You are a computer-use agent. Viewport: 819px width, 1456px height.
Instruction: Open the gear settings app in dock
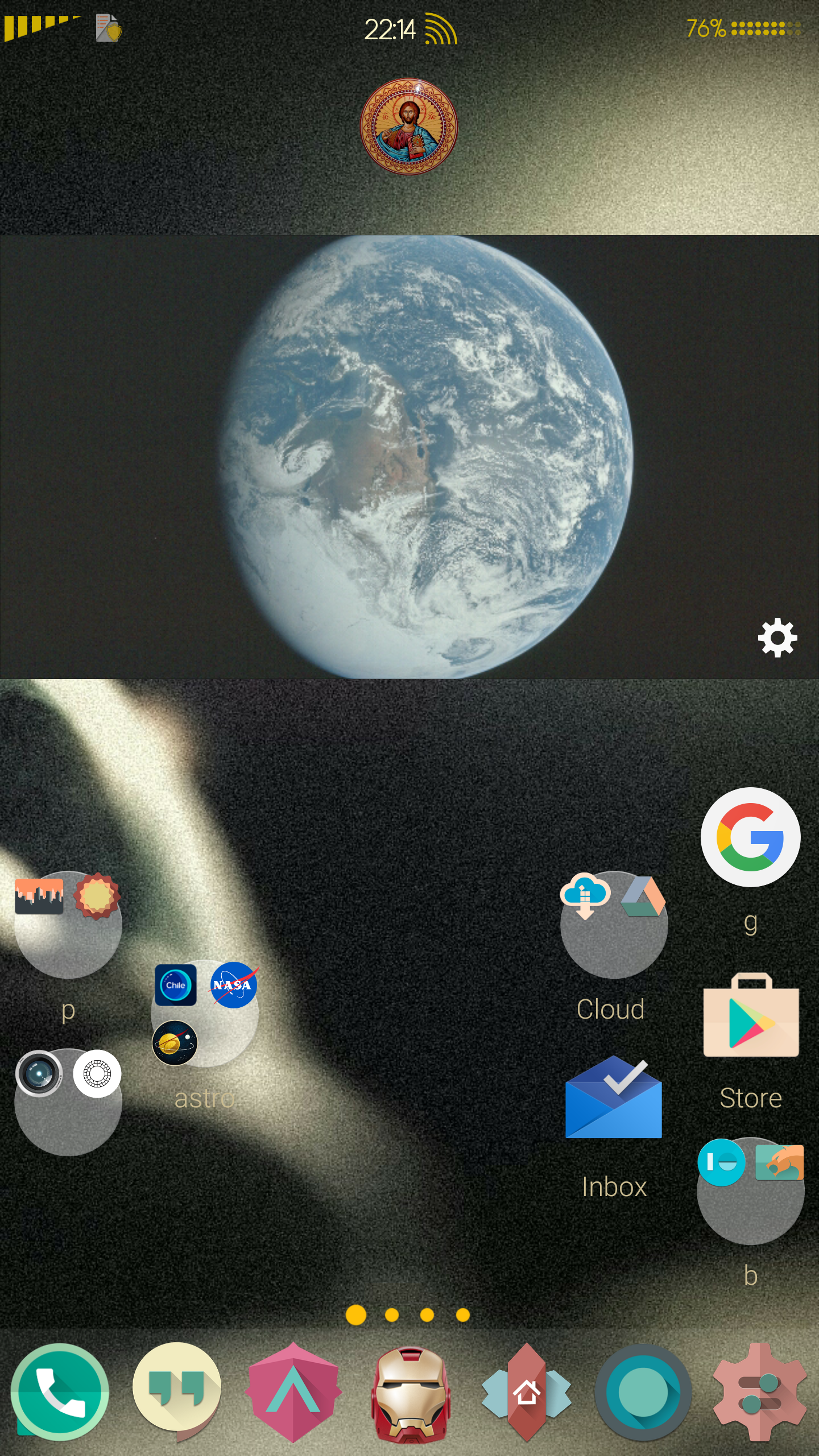(x=760, y=1392)
